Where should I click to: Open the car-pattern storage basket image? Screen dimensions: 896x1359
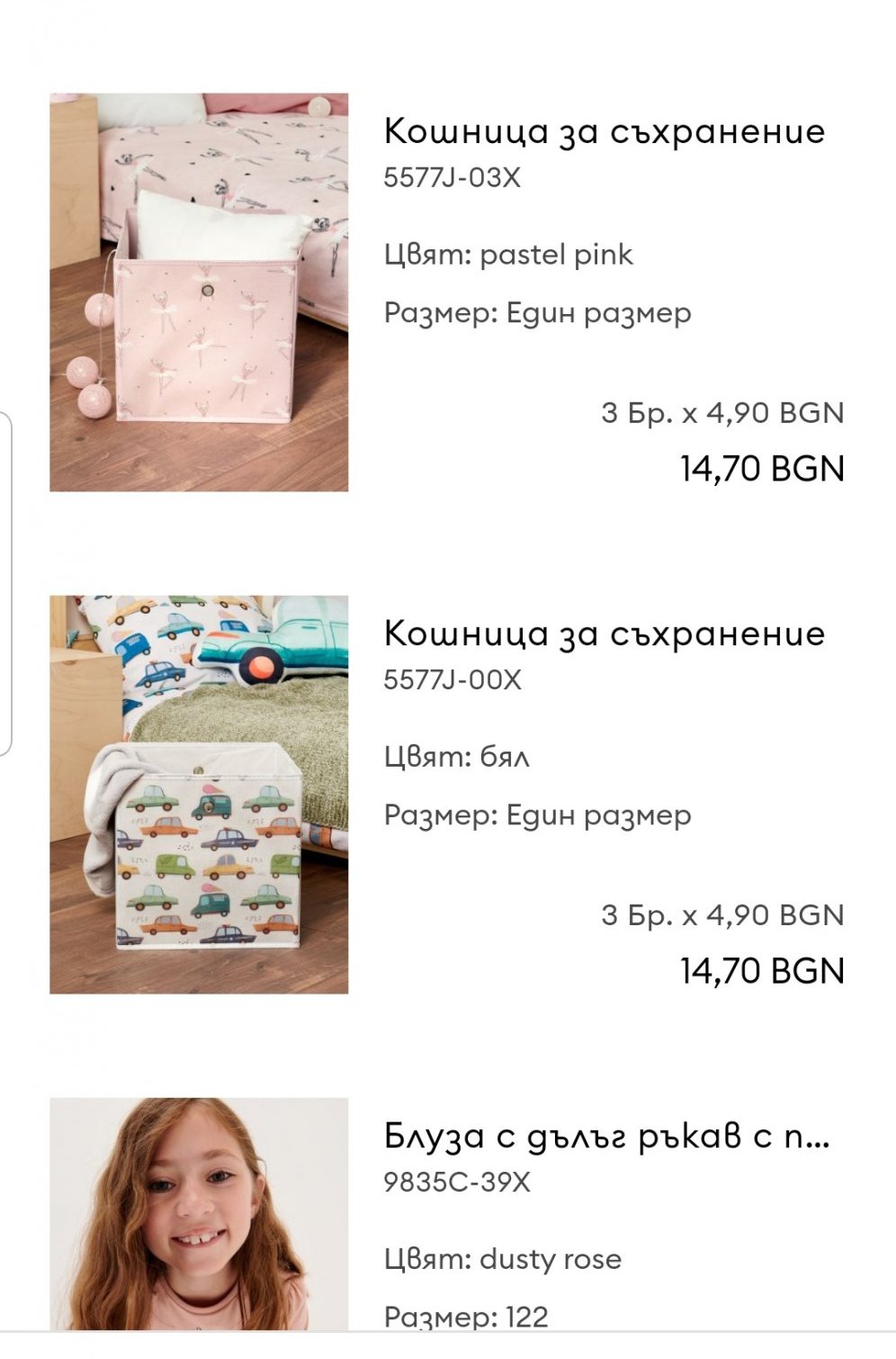click(199, 794)
